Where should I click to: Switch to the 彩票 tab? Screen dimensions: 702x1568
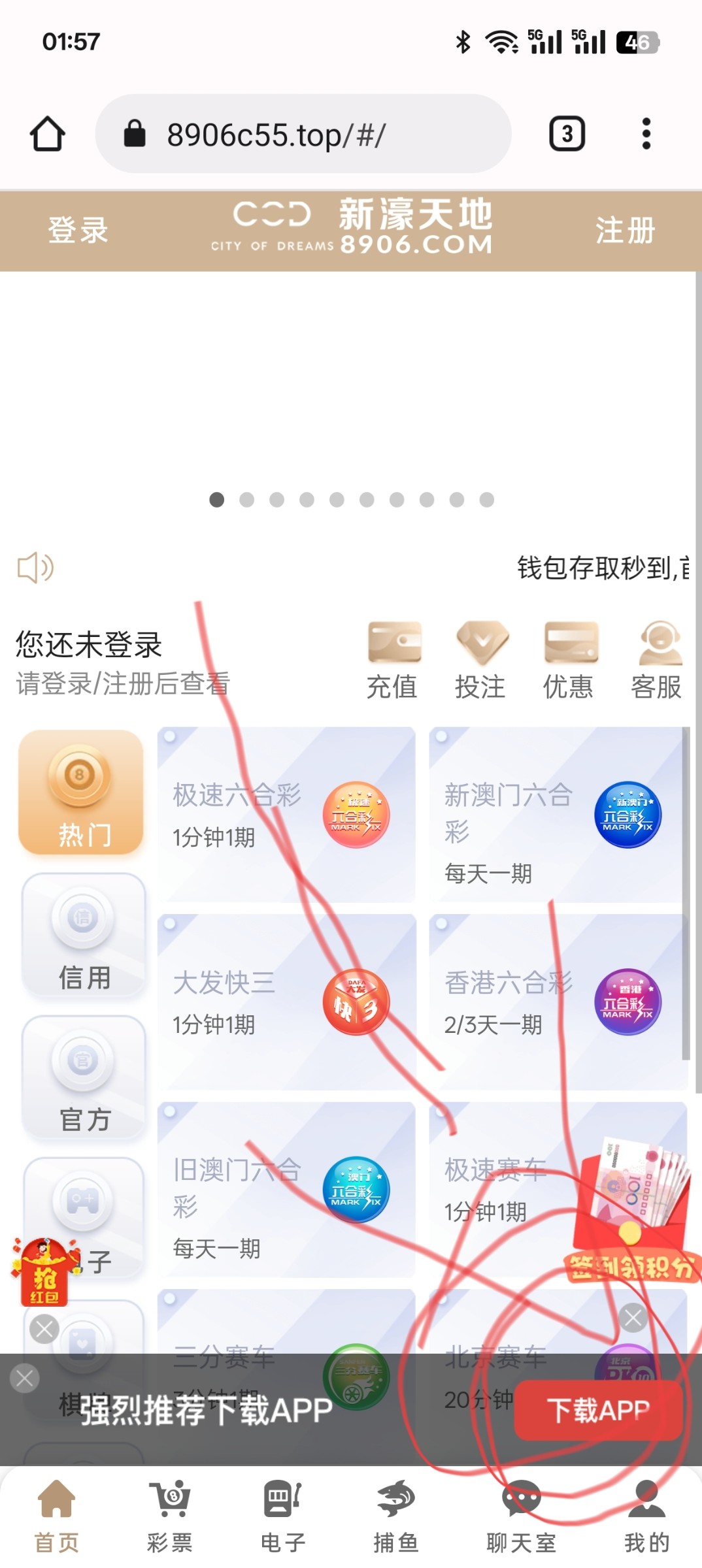170,1516
